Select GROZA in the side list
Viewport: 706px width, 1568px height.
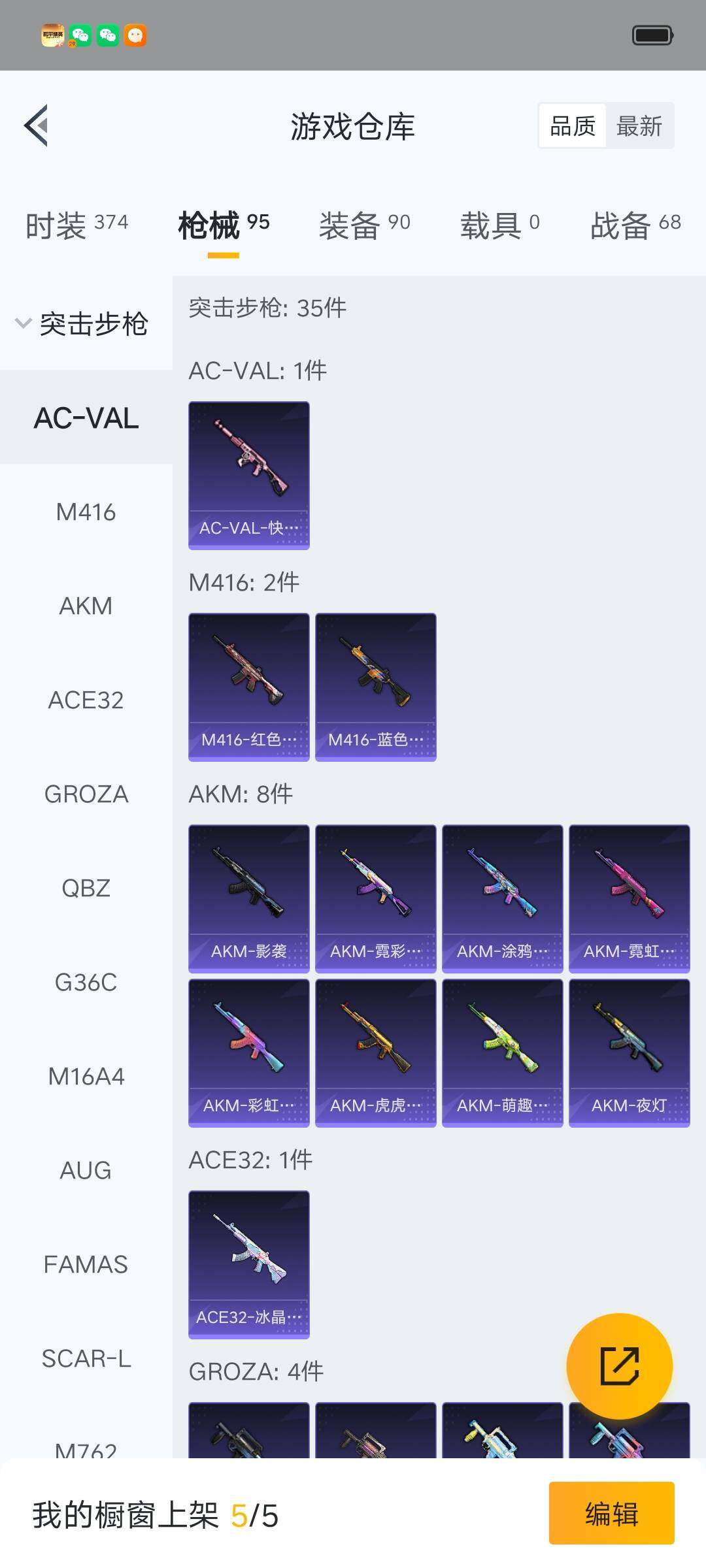click(x=86, y=794)
